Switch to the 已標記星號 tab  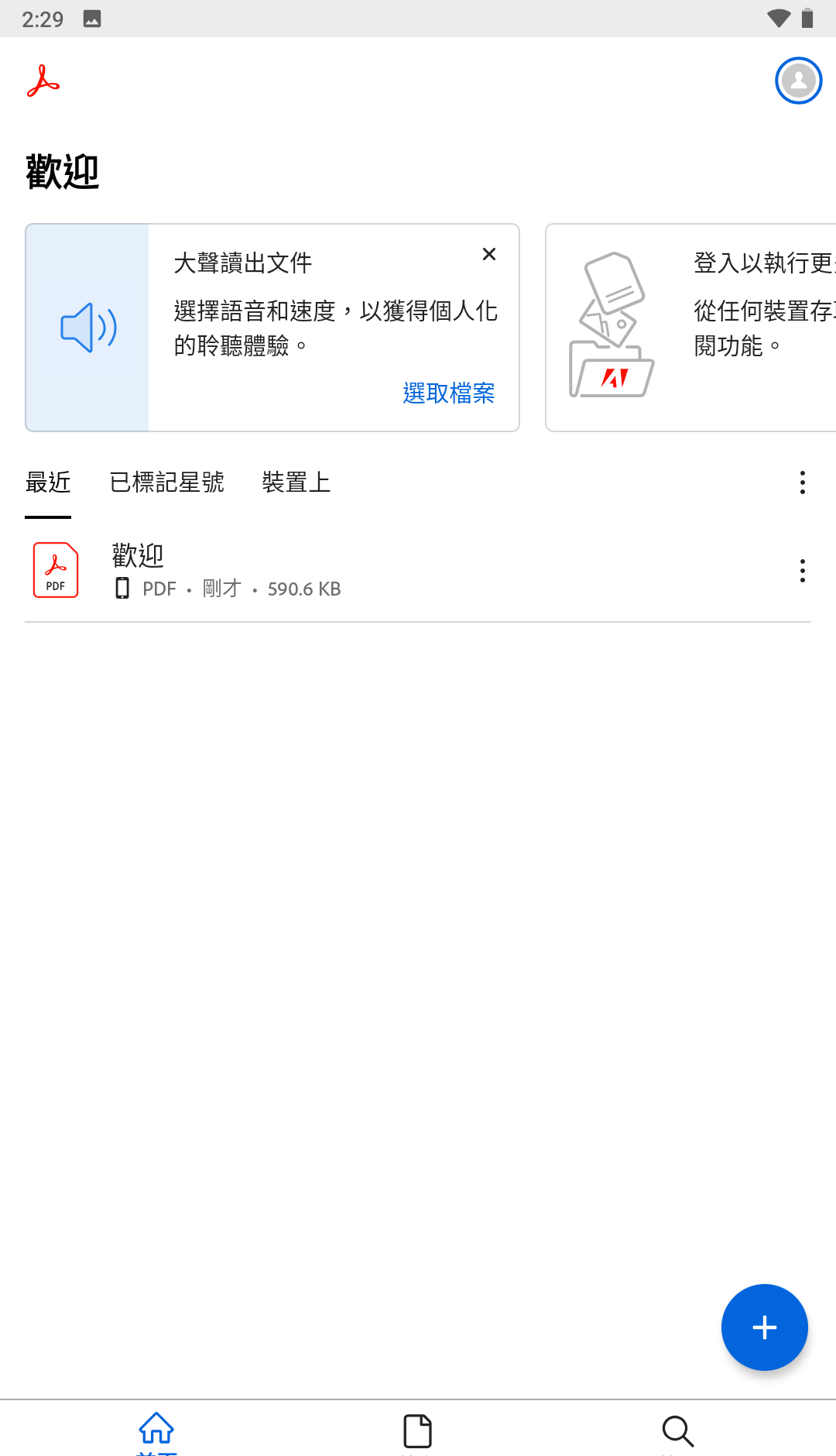click(167, 482)
